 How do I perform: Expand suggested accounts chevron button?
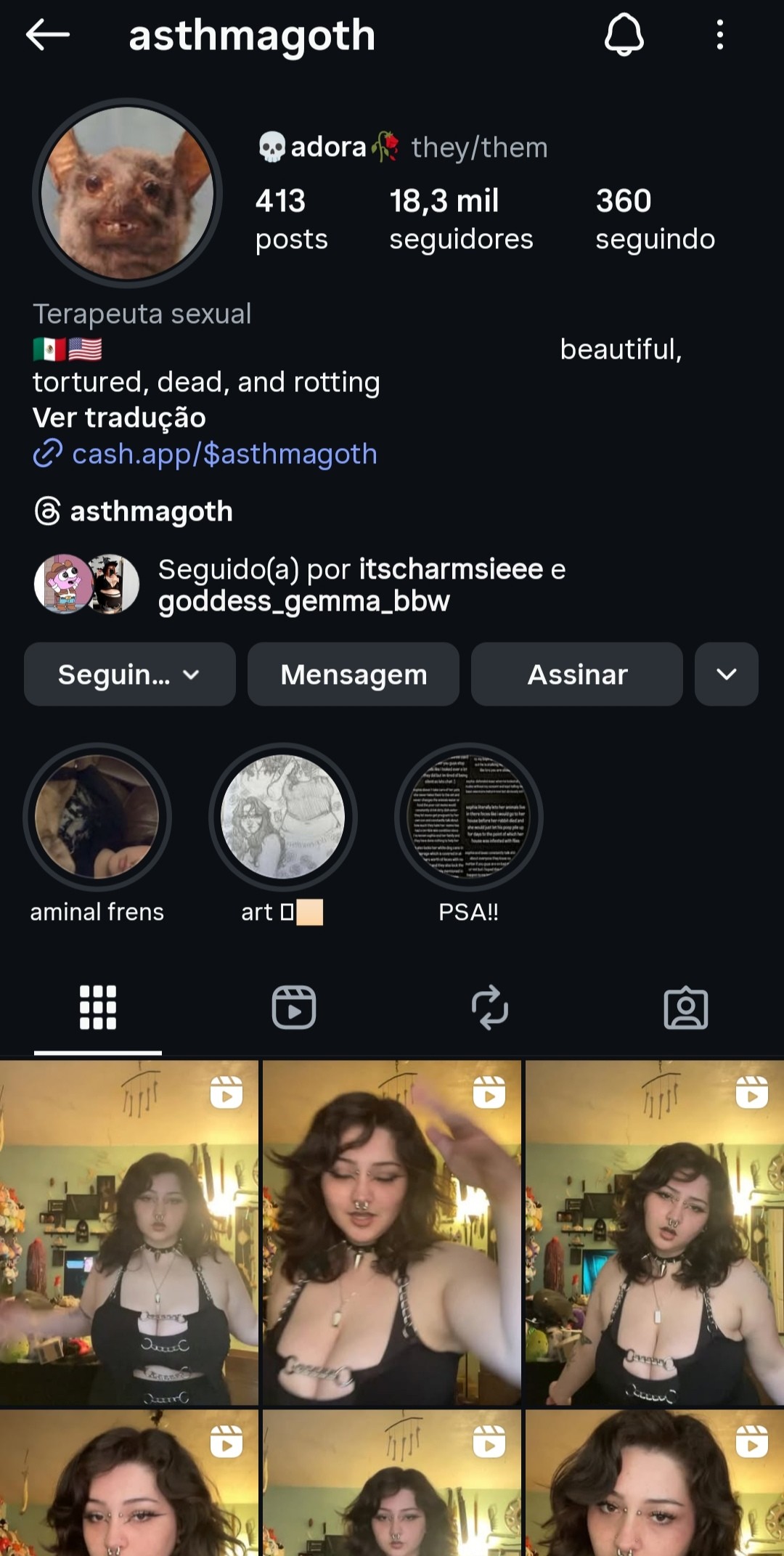(x=727, y=675)
